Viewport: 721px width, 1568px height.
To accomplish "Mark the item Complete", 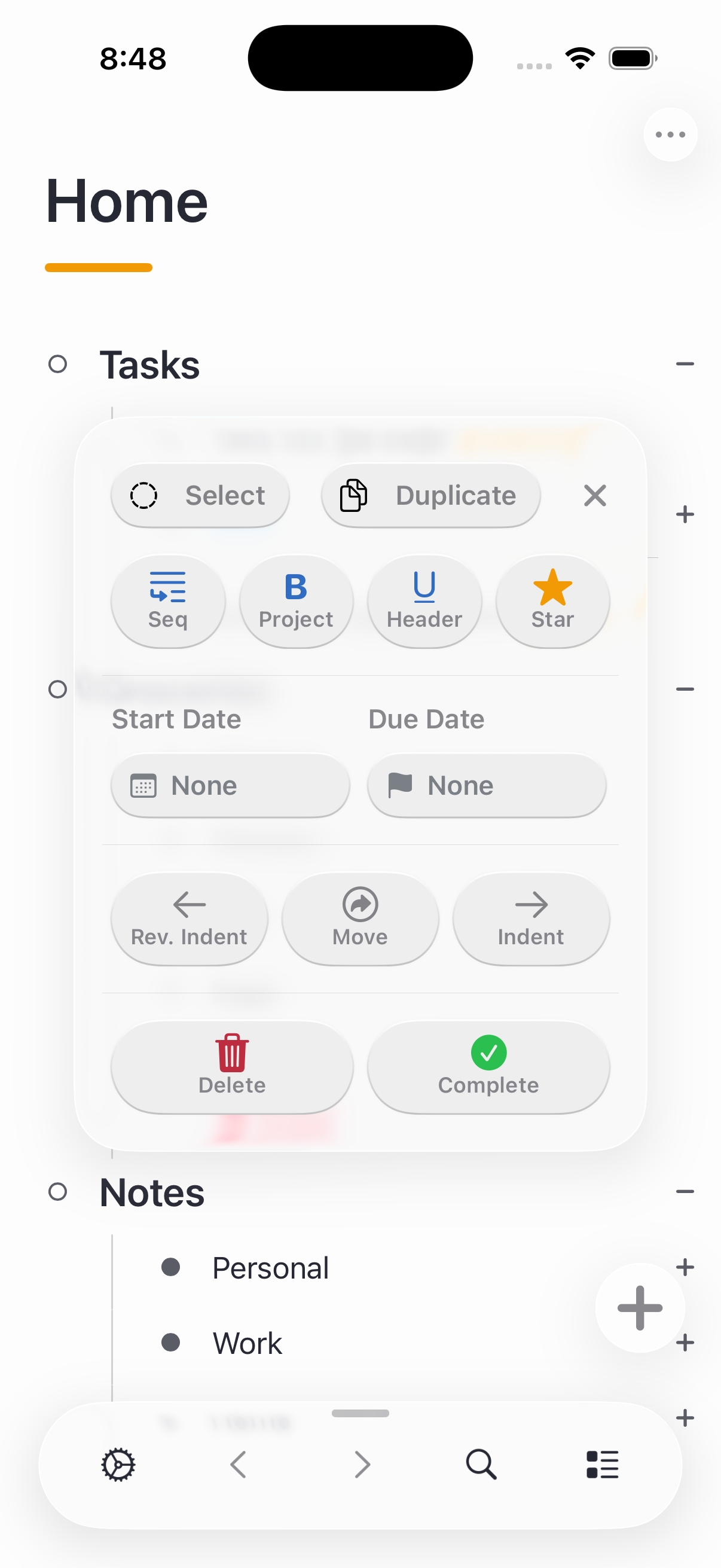I will pyautogui.click(x=488, y=1067).
